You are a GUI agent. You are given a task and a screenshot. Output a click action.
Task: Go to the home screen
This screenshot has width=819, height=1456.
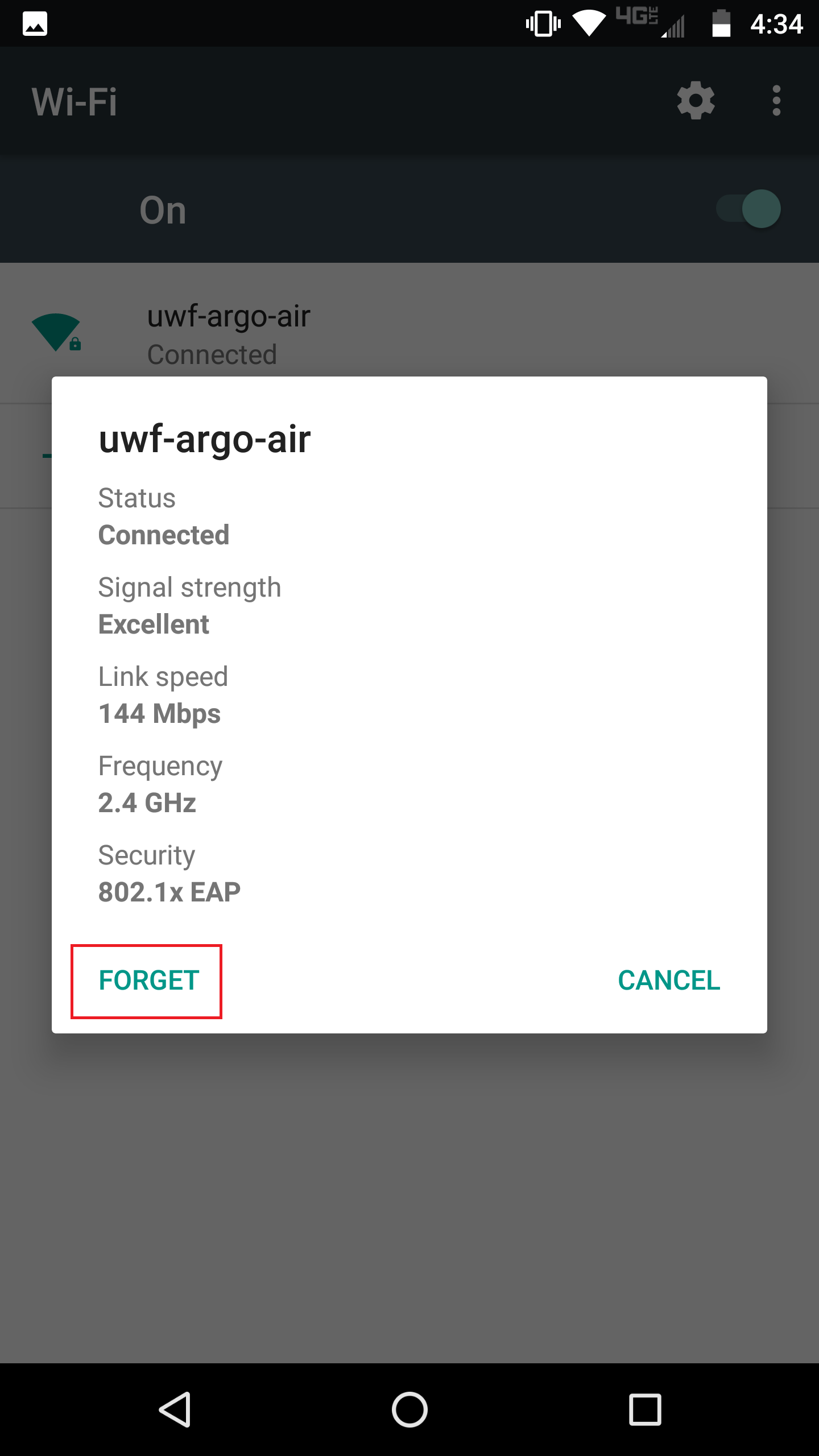[409, 1409]
